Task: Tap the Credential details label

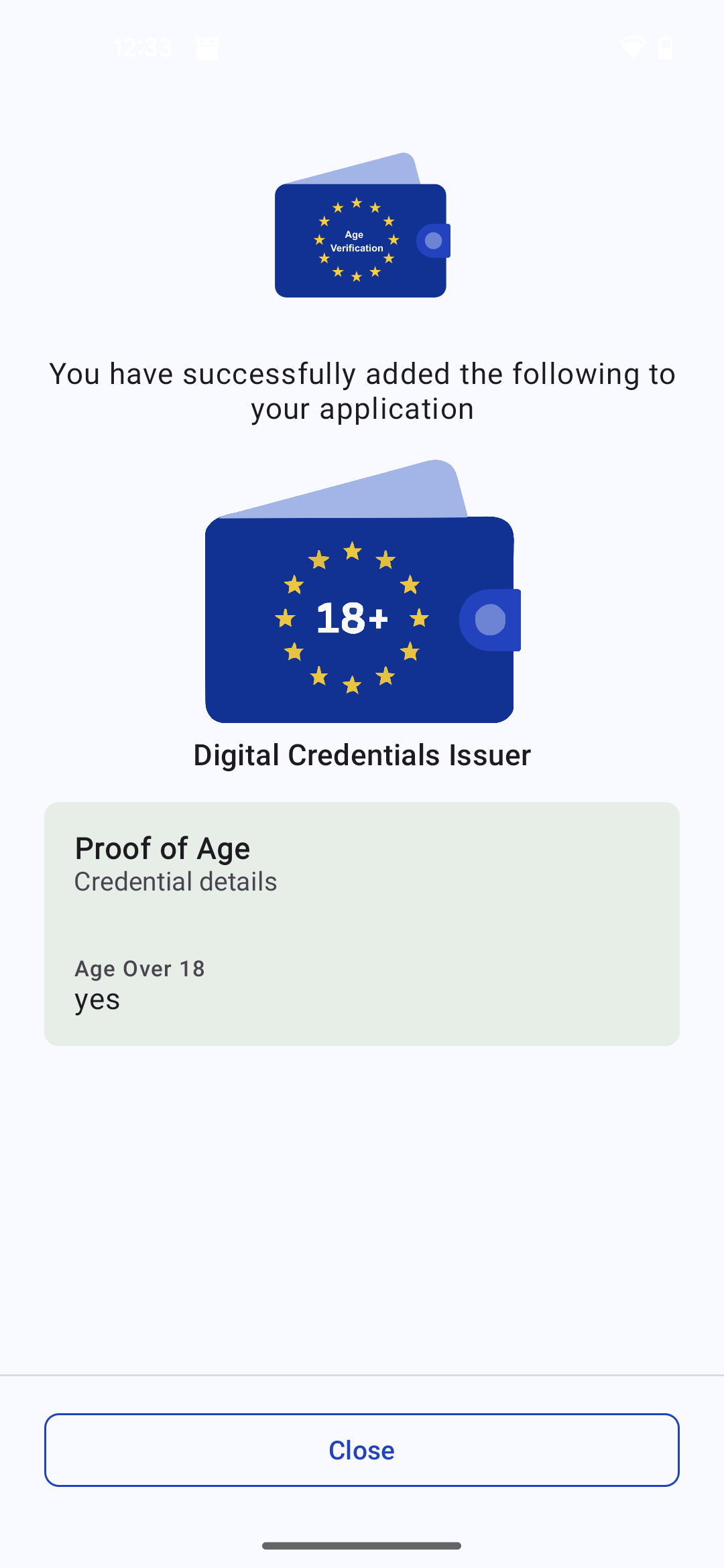Action: pos(176,881)
